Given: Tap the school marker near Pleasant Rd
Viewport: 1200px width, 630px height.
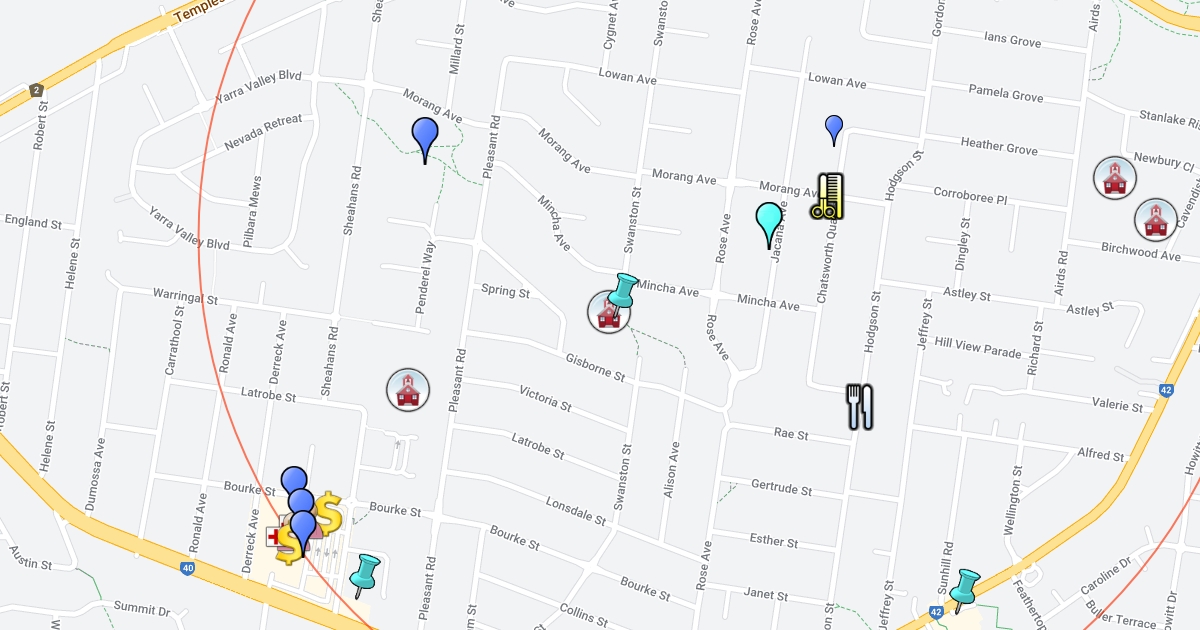Looking at the screenshot, I should (408, 389).
